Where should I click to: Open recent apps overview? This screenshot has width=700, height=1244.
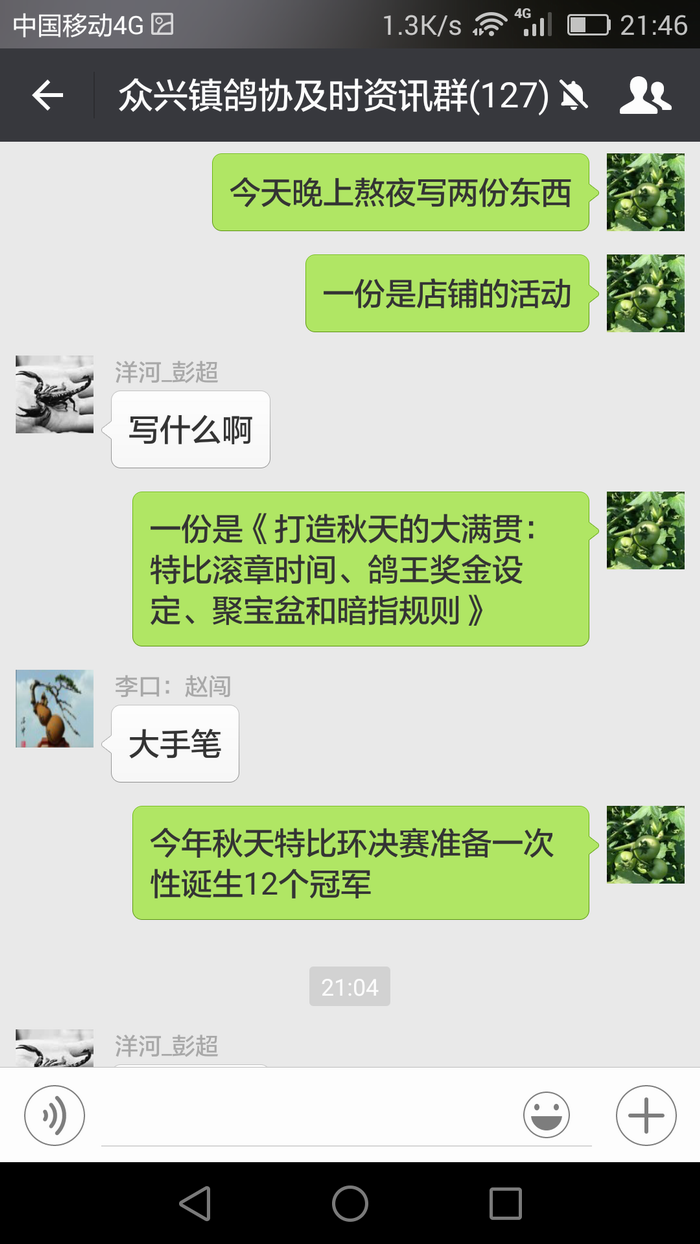coord(505,1203)
